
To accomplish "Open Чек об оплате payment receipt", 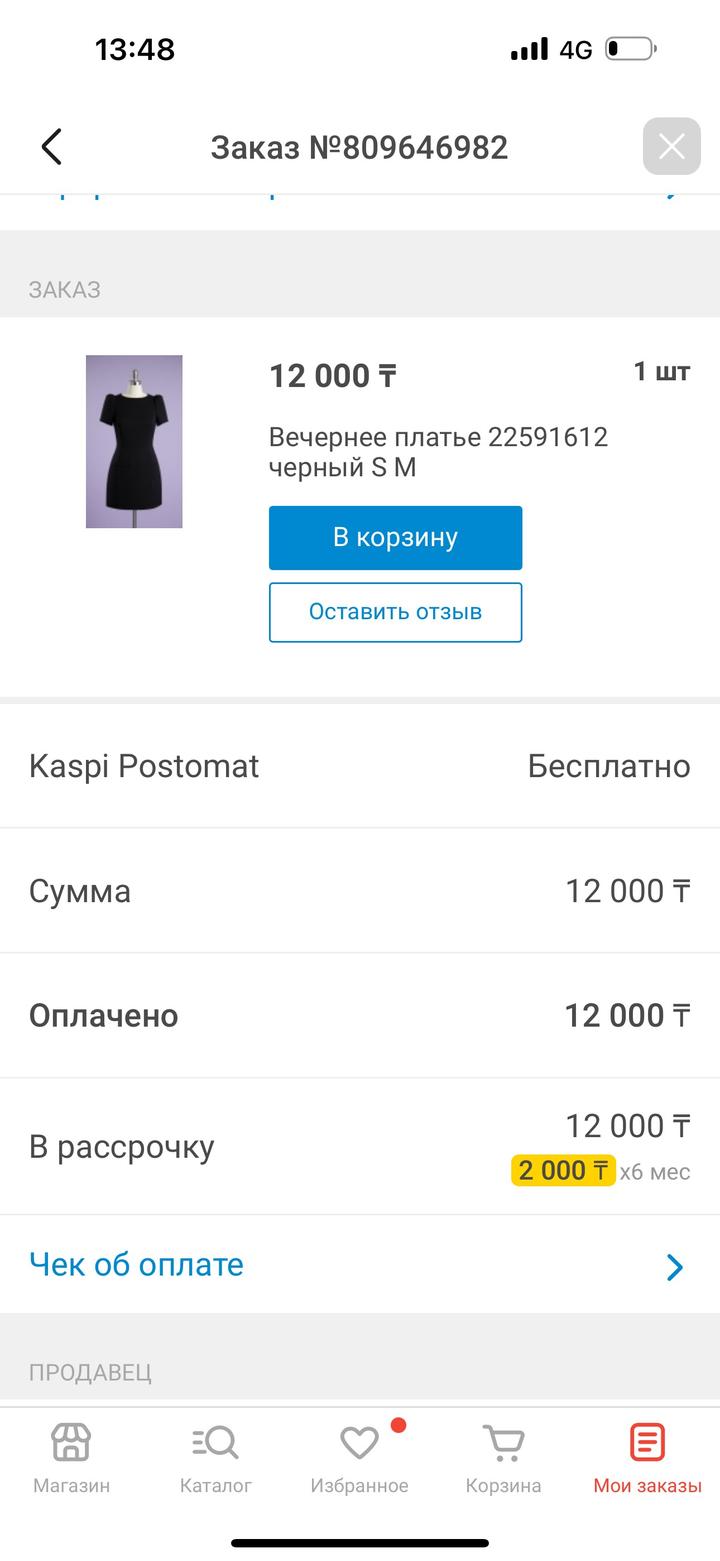I will tap(360, 1265).
